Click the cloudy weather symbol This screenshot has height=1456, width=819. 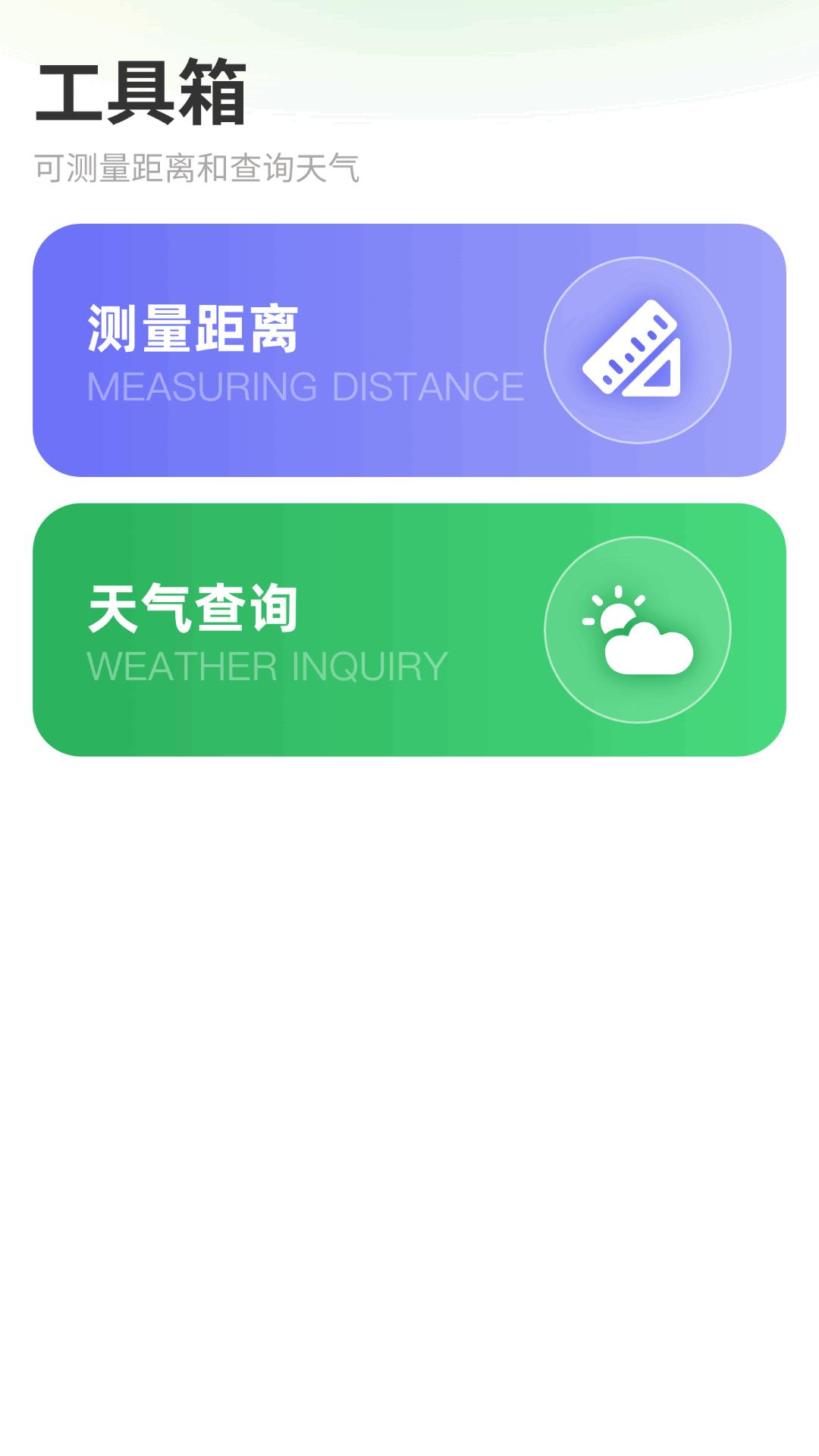648,652
